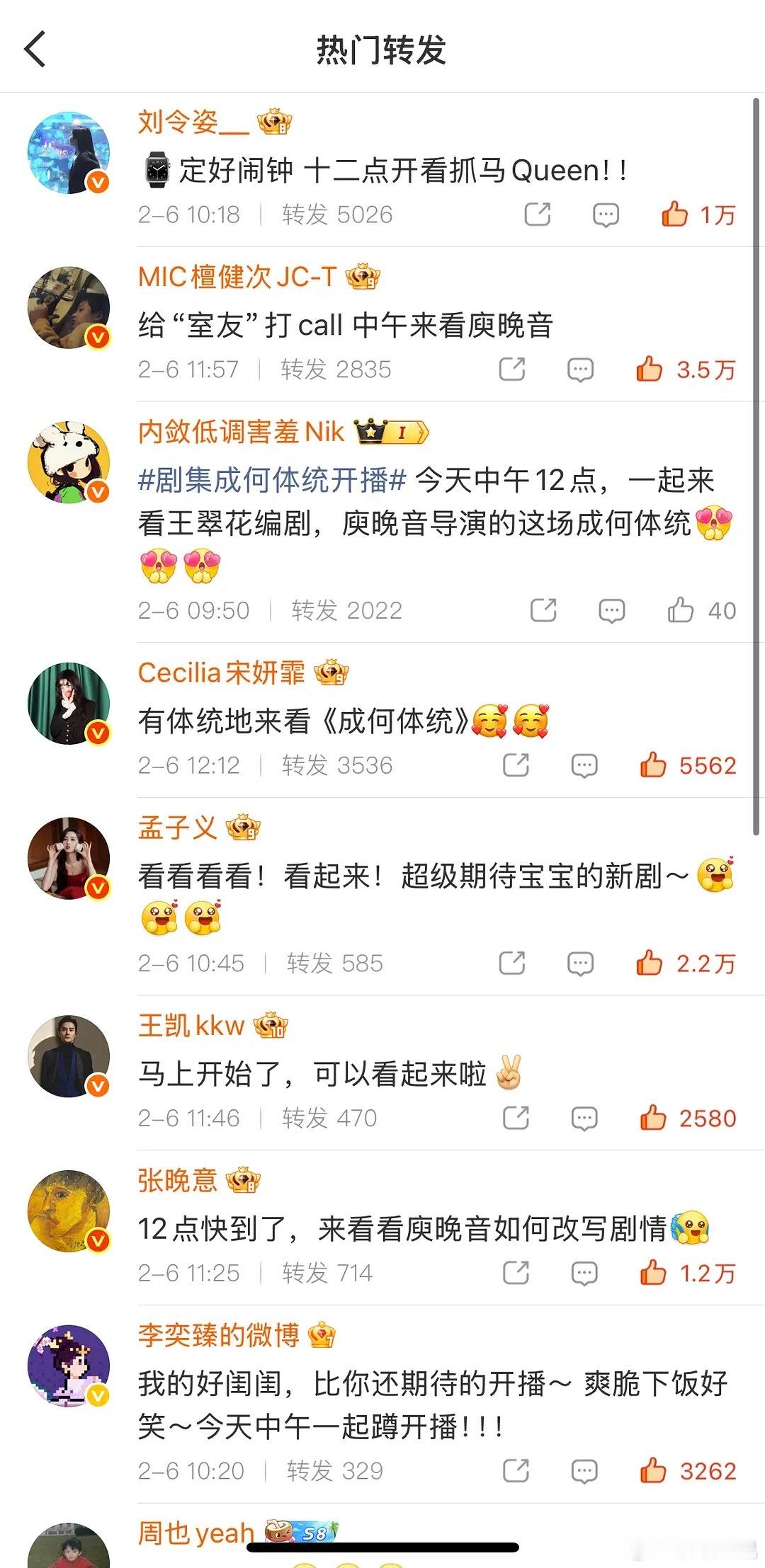Tap the level badge next to 内敛低调害羞Nik
Image resolution: width=765 pixels, height=1568 pixels.
[x=389, y=433]
